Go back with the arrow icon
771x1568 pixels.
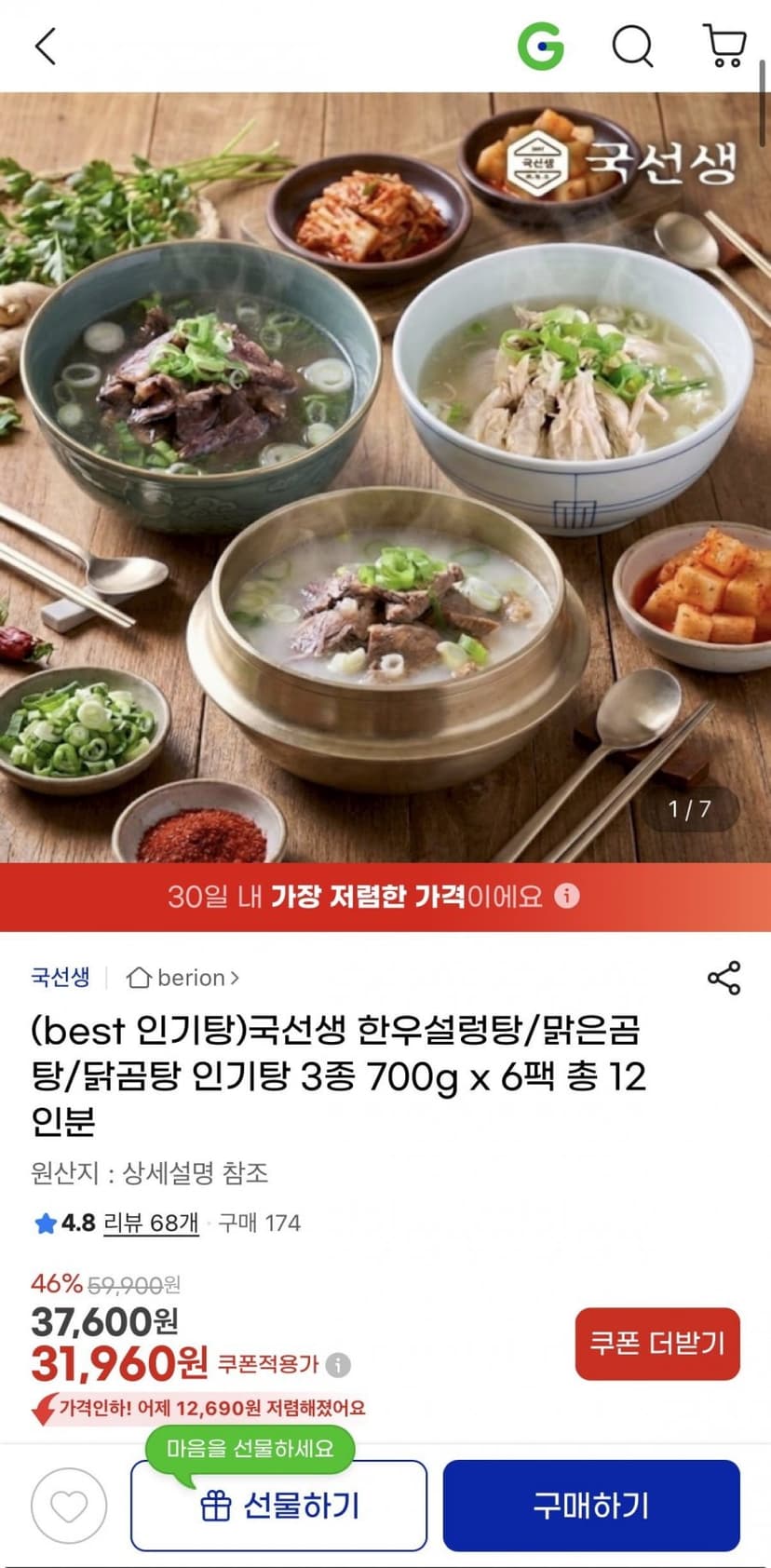pos(46,46)
